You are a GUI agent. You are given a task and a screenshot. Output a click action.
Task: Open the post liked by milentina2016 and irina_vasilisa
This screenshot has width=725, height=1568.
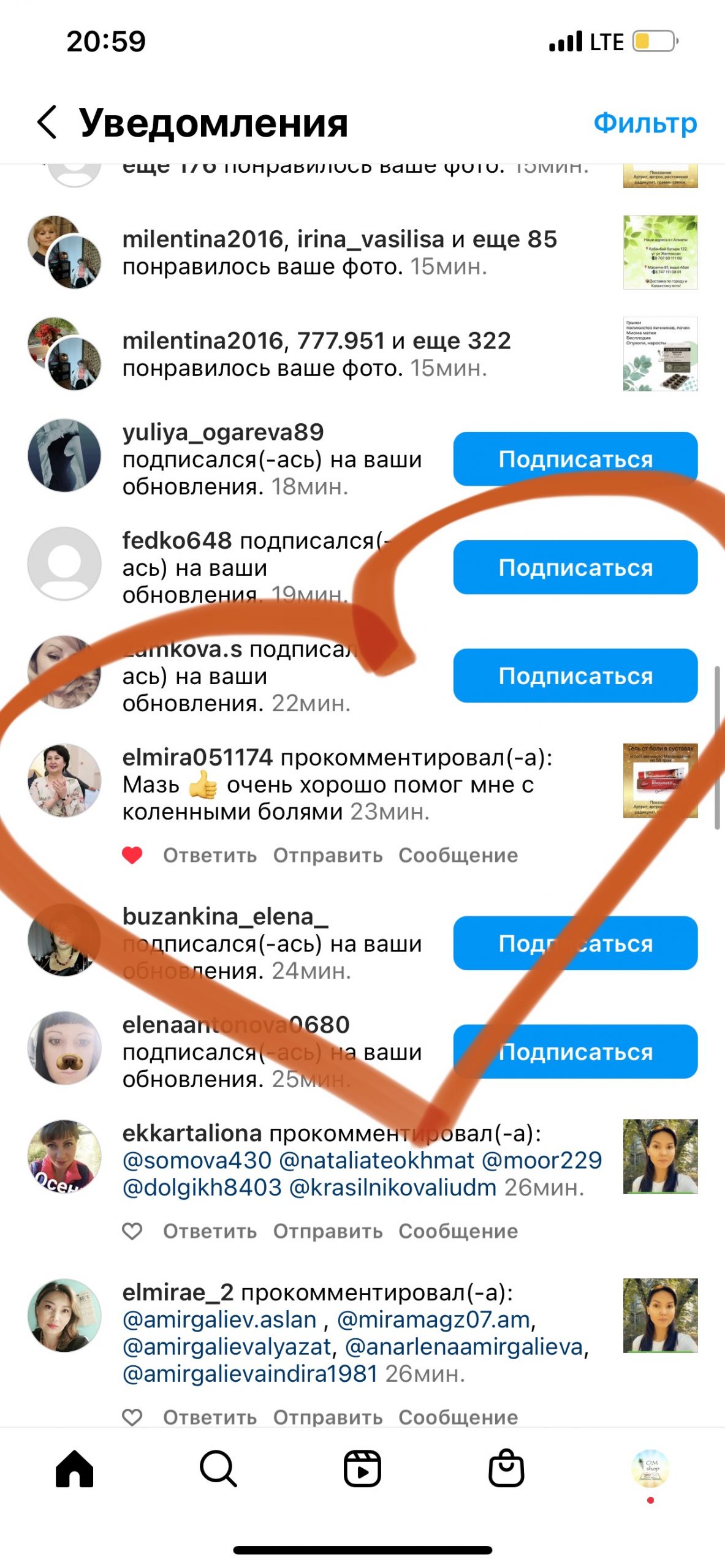tap(660, 252)
